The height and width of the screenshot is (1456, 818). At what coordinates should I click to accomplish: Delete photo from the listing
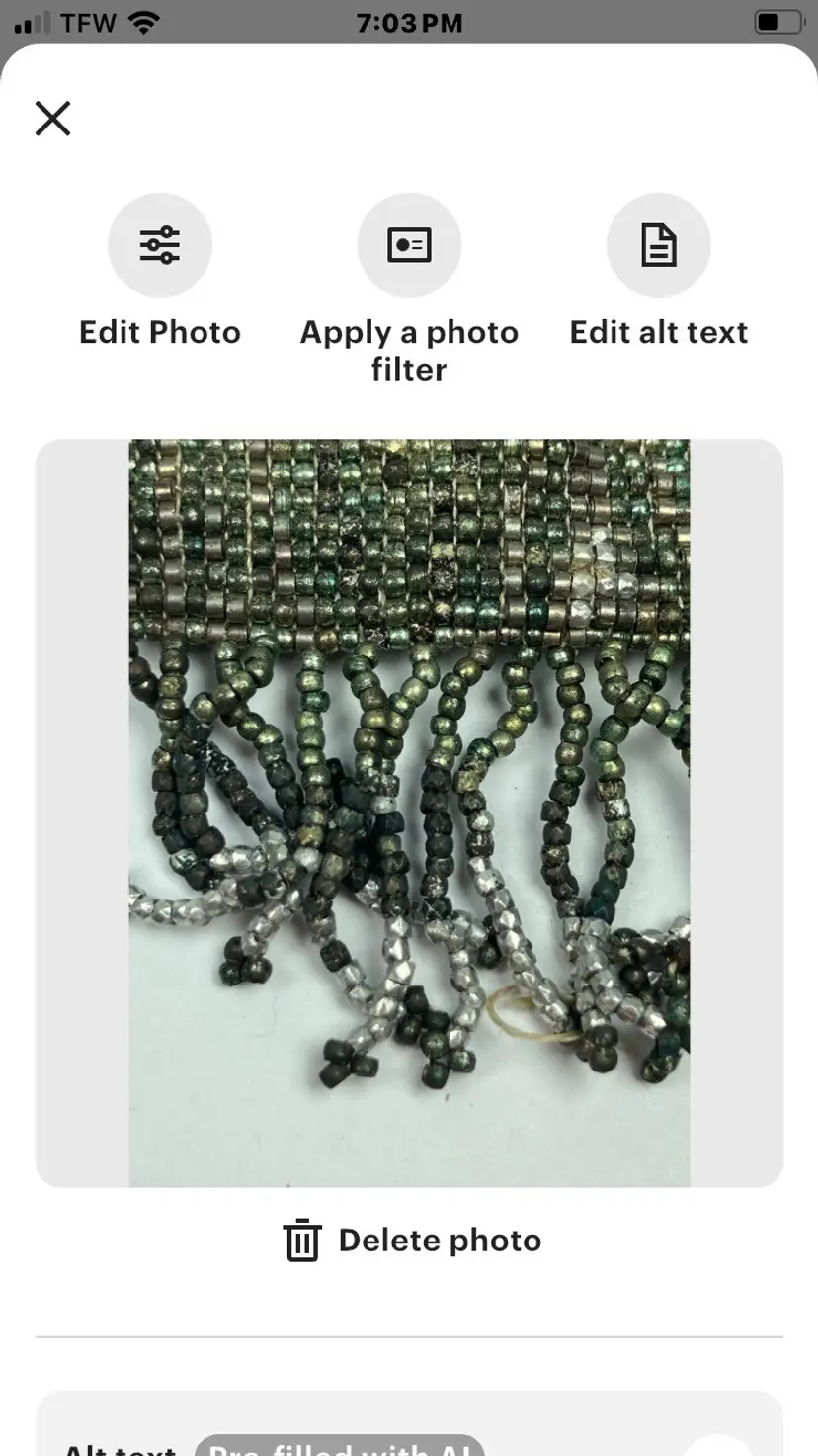pyautogui.click(x=411, y=1241)
